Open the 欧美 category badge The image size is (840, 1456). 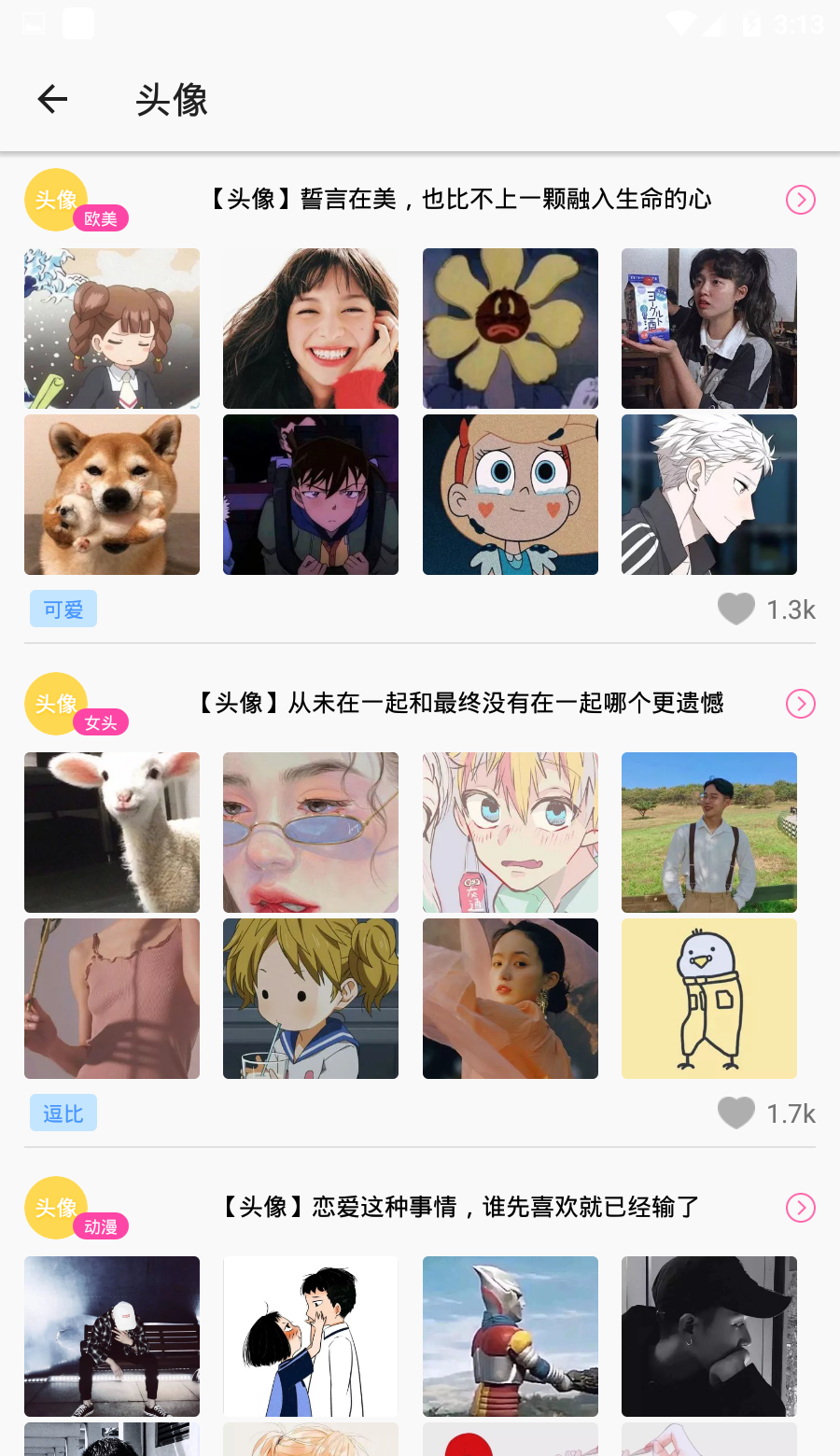(x=101, y=218)
